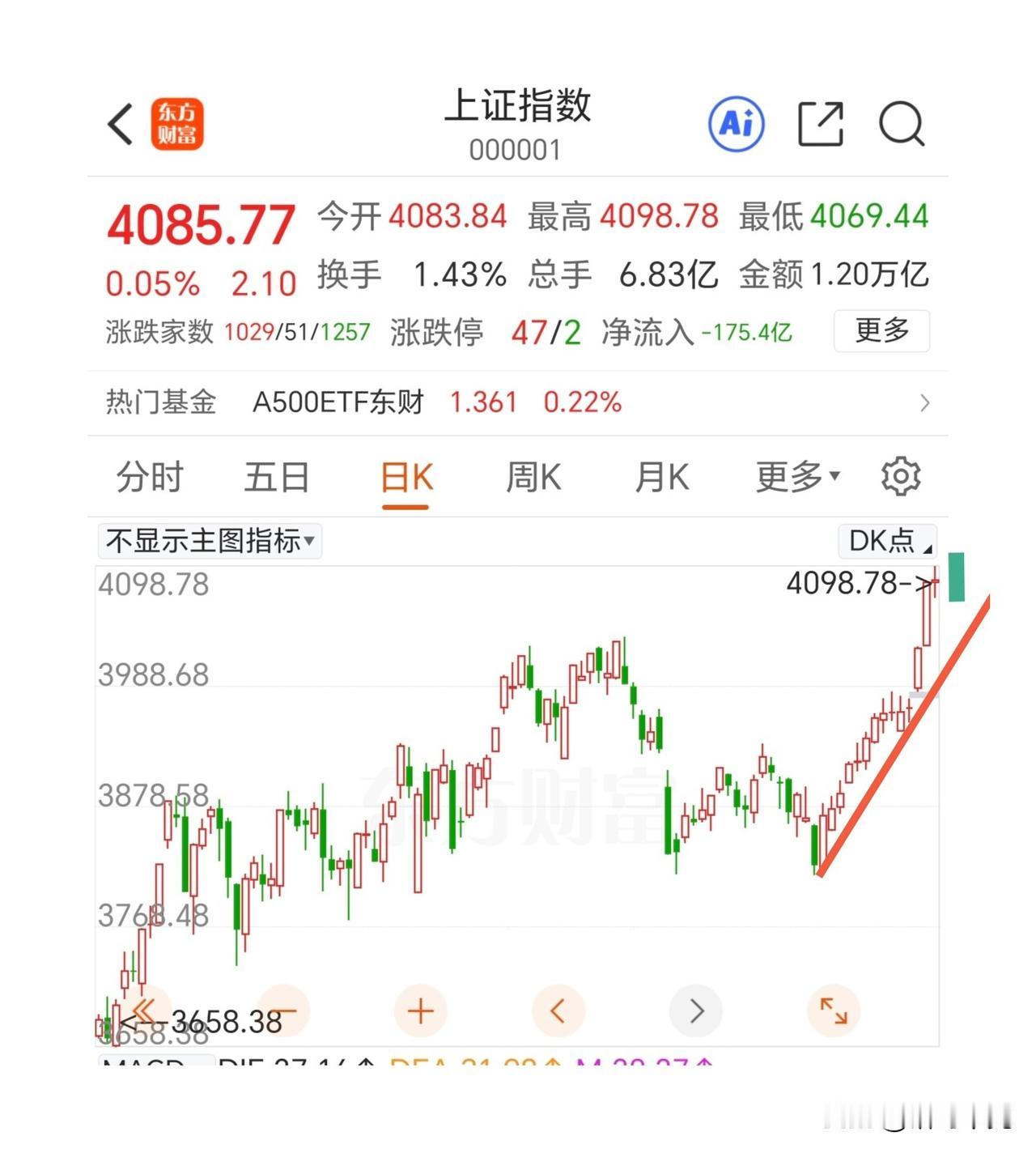The height and width of the screenshot is (1153, 1036).
Task: Open chart settings via the gear icon
Action: point(900,476)
